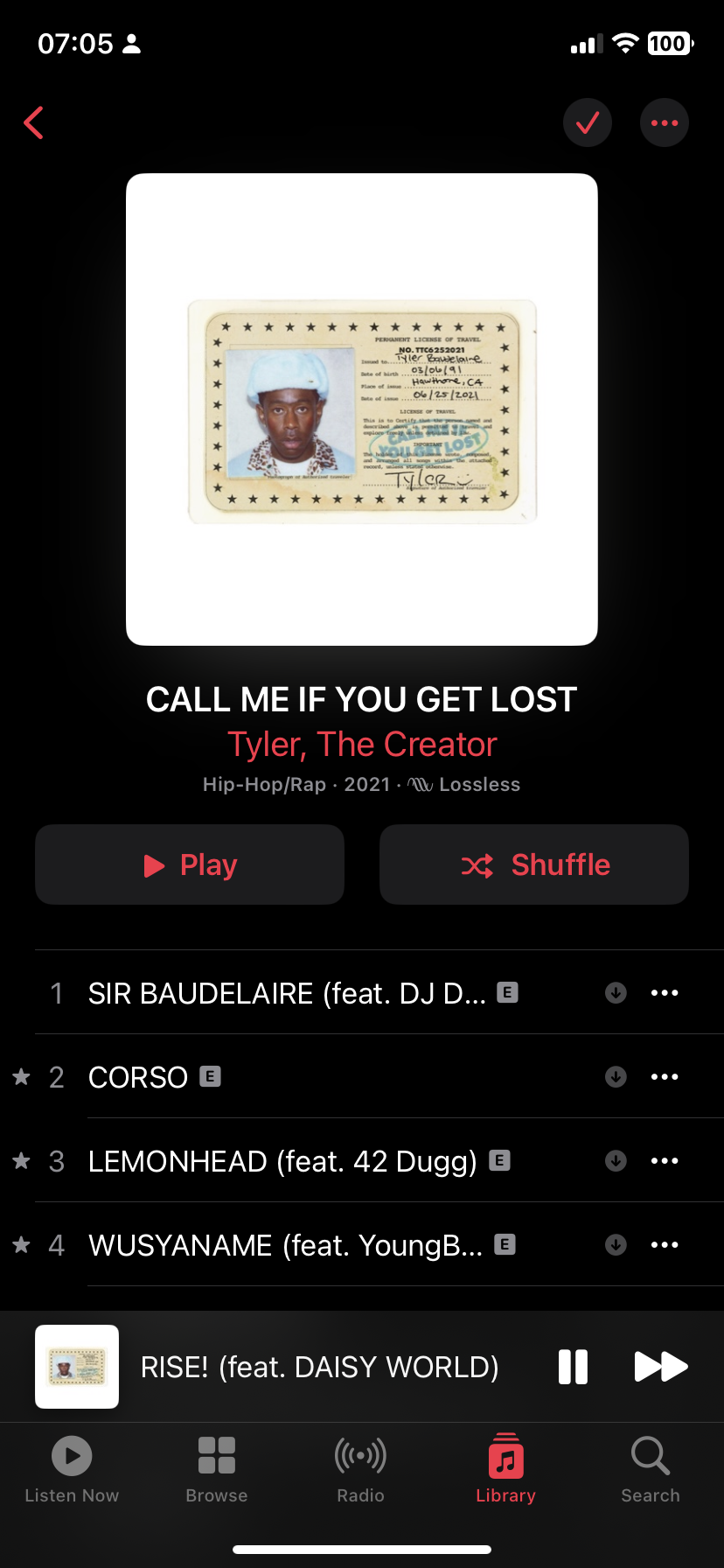Screen dimensions: 724x1568
Task: Open Tyler, The Creator artist page
Action: click(x=362, y=745)
